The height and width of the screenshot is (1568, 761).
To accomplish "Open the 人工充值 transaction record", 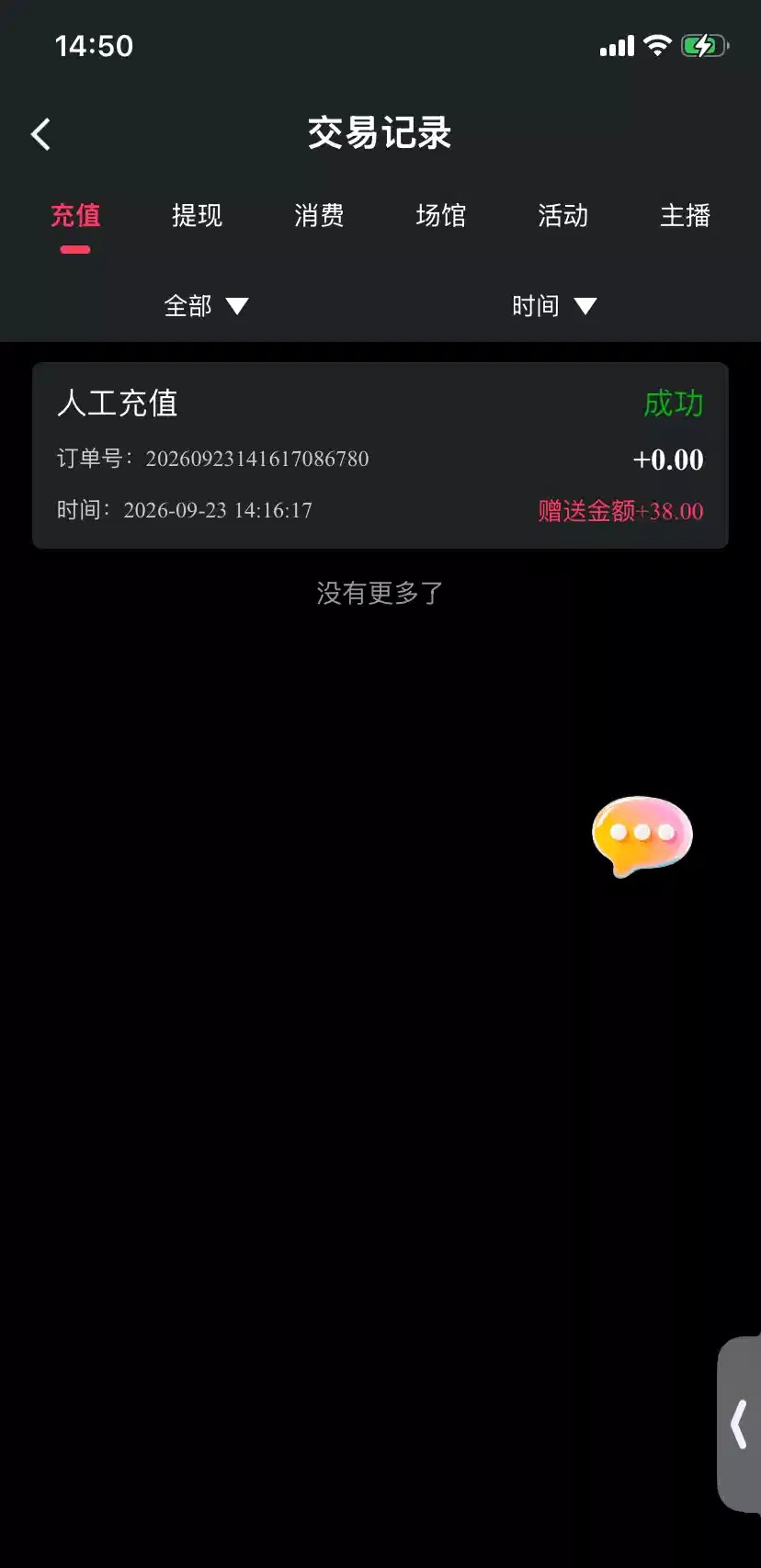I will pos(380,456).
